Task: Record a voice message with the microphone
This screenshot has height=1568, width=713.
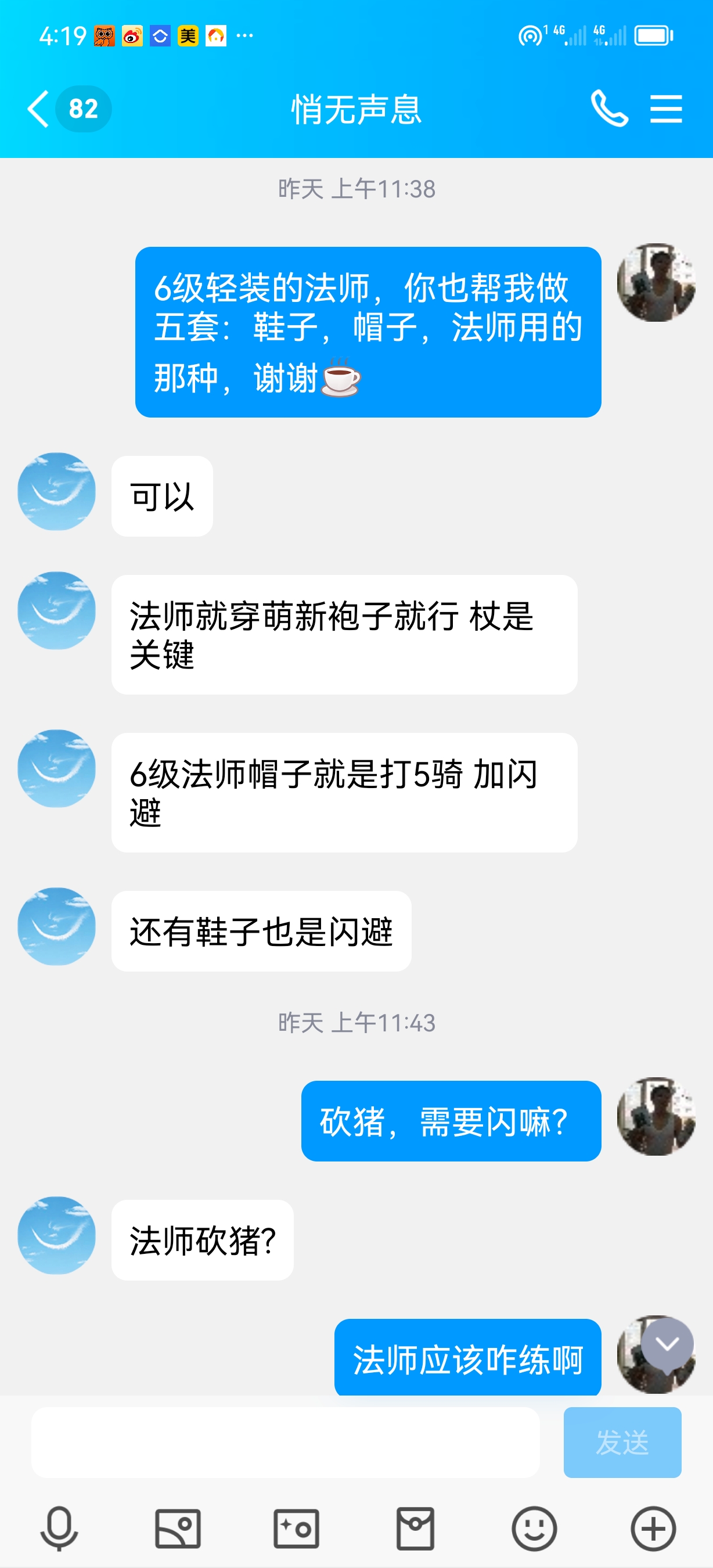Action: coord(59,1528)
